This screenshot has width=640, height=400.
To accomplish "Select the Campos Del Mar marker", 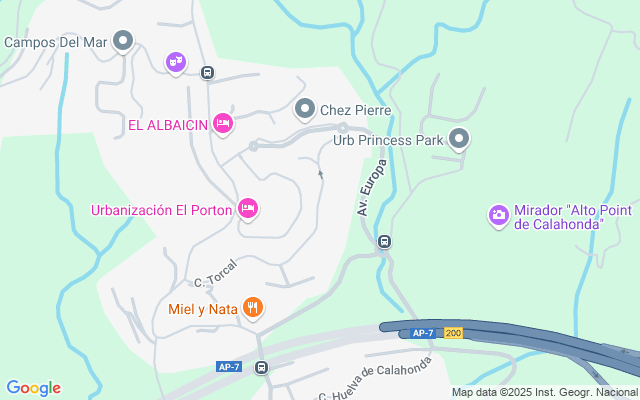I will tap(123, 41).
